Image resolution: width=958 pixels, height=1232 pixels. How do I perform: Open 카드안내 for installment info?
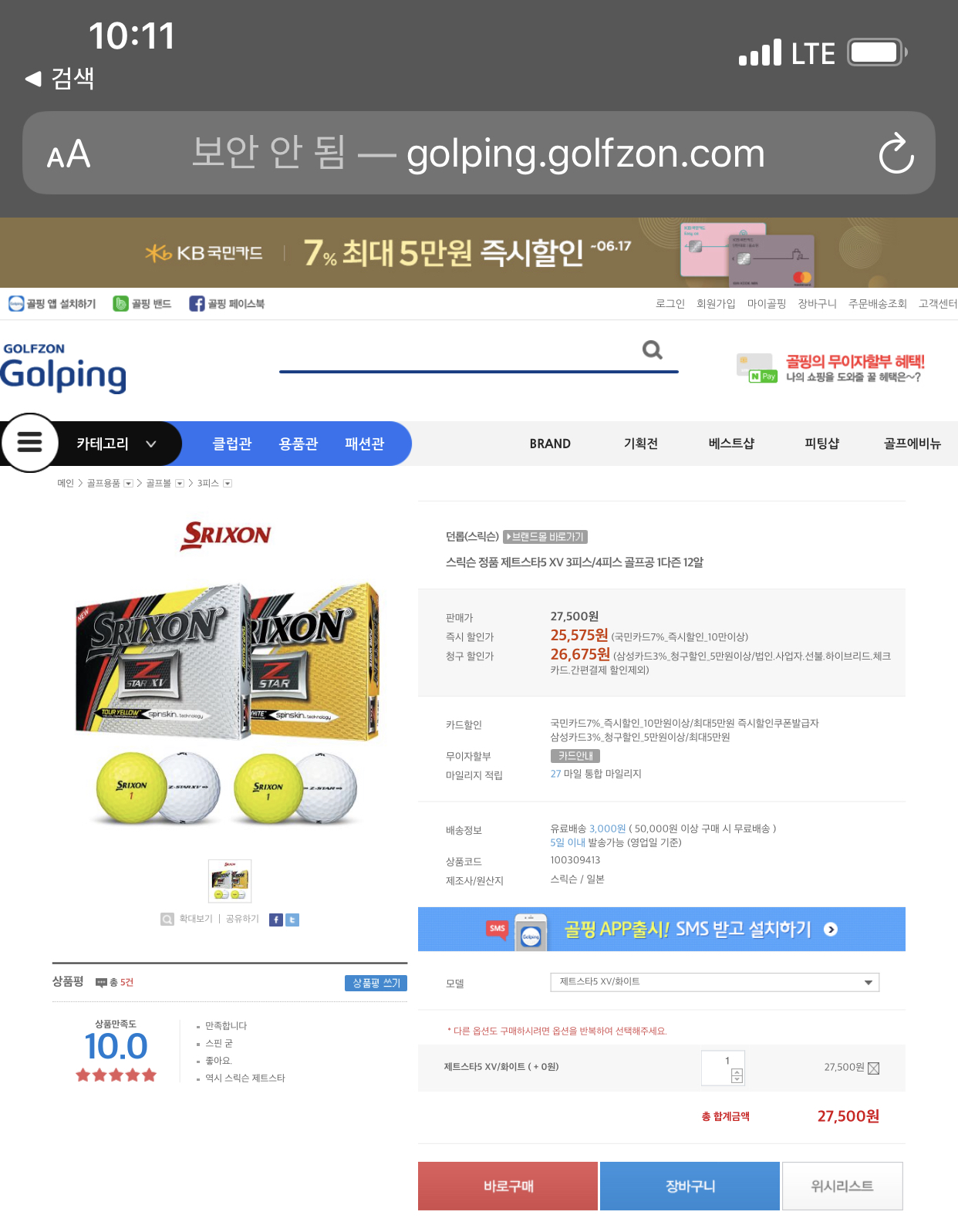pos(575,756)
